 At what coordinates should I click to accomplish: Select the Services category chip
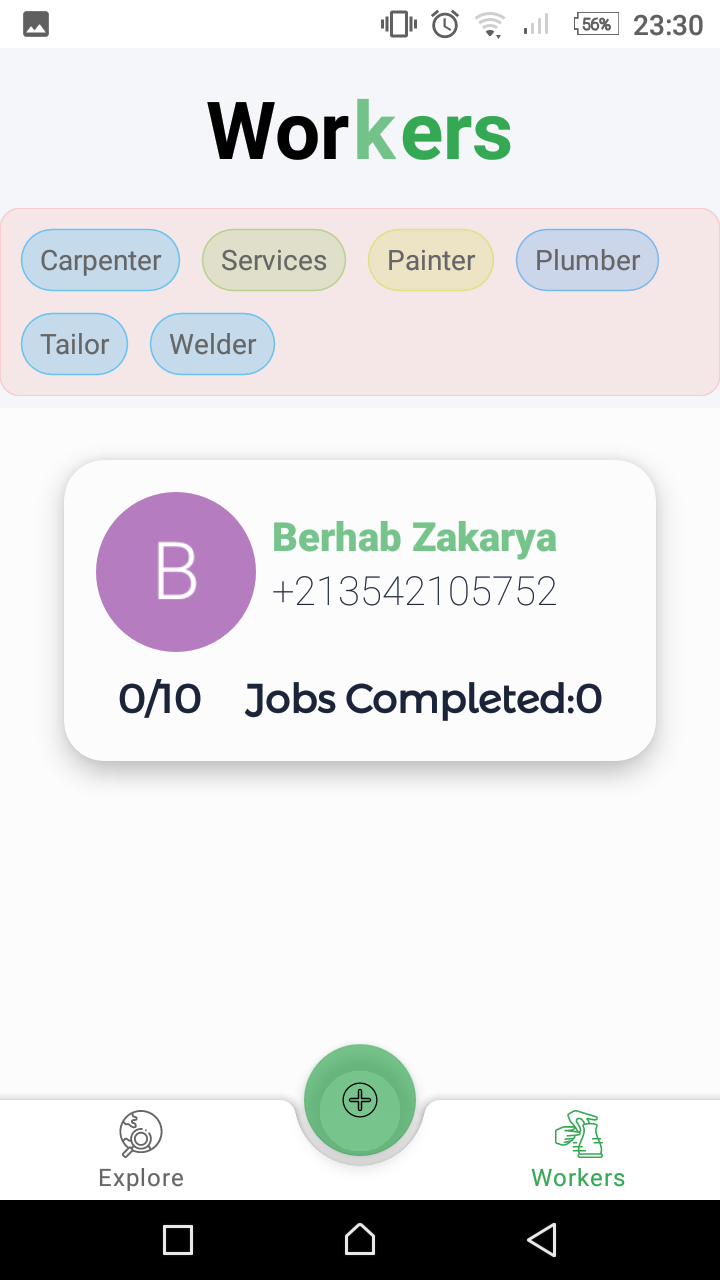pos(274,260)
